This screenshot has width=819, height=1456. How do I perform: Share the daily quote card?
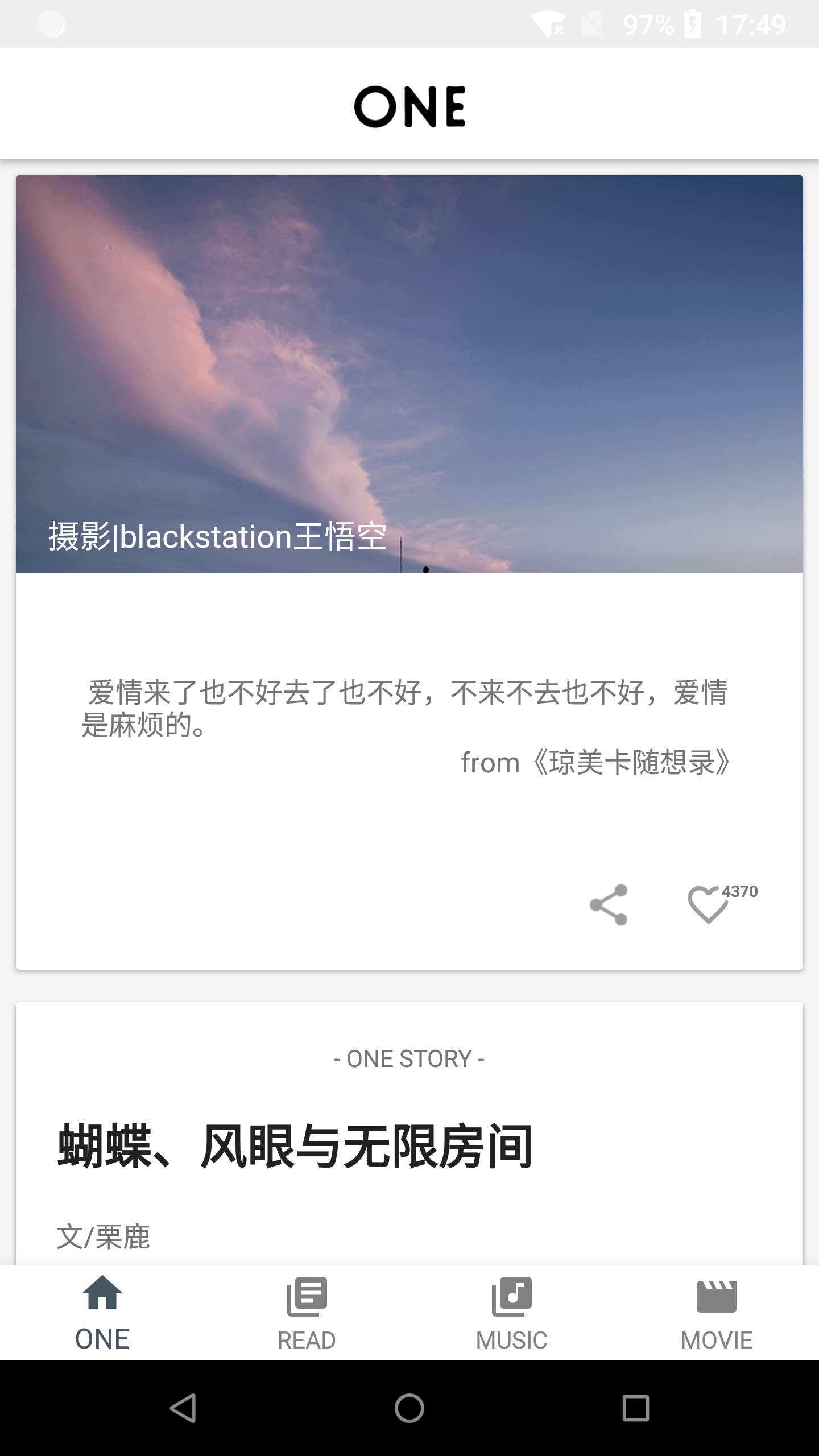(x=609, y=904)
